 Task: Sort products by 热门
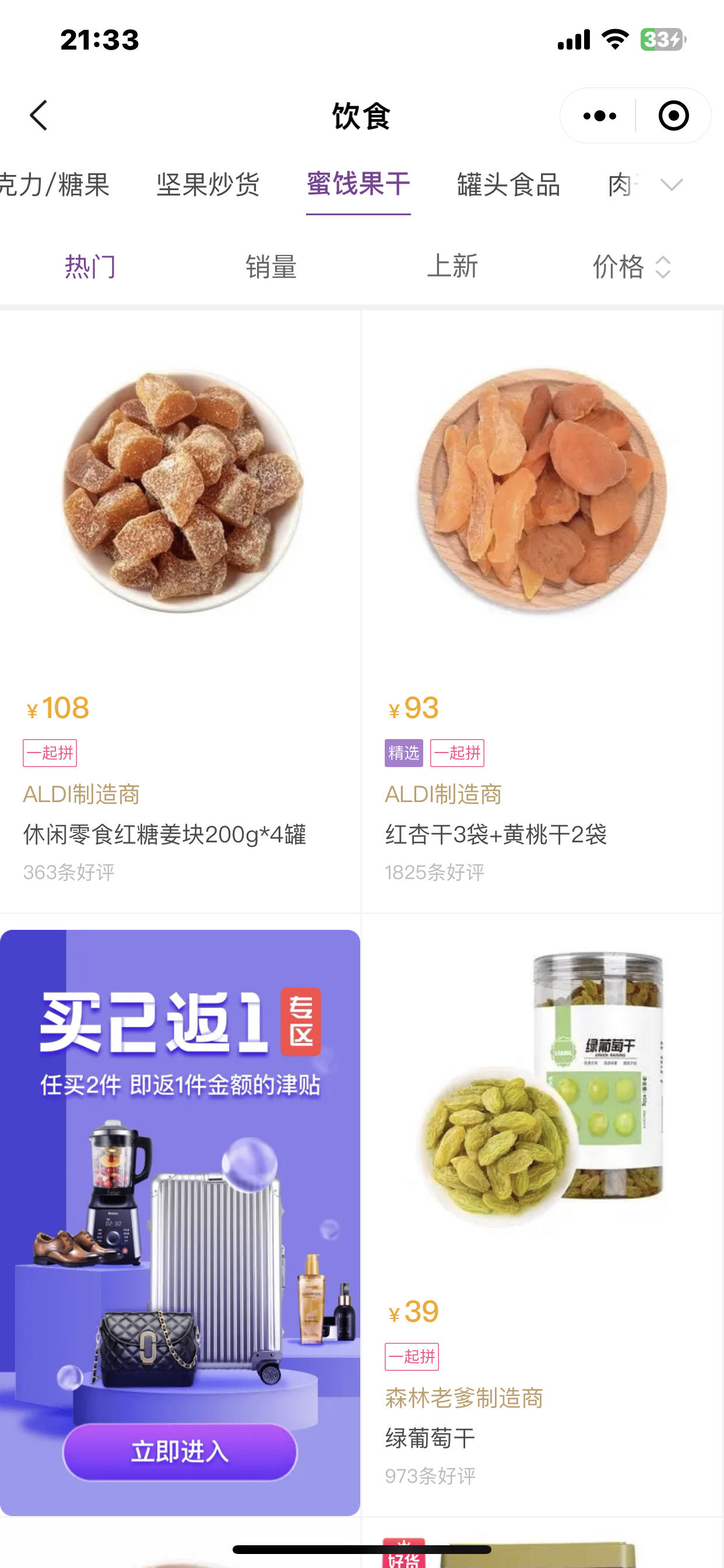[x=90, y=267]
